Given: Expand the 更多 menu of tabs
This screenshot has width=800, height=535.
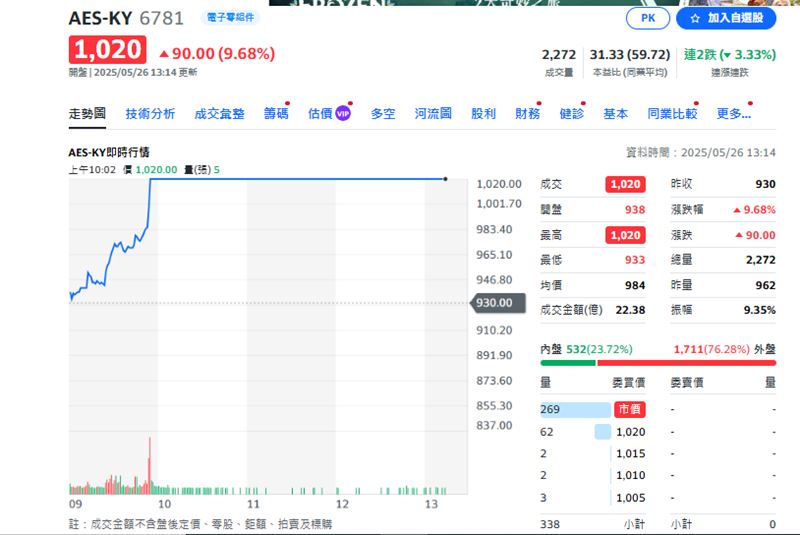Looking at the screenshot, I should coord(733,114).
